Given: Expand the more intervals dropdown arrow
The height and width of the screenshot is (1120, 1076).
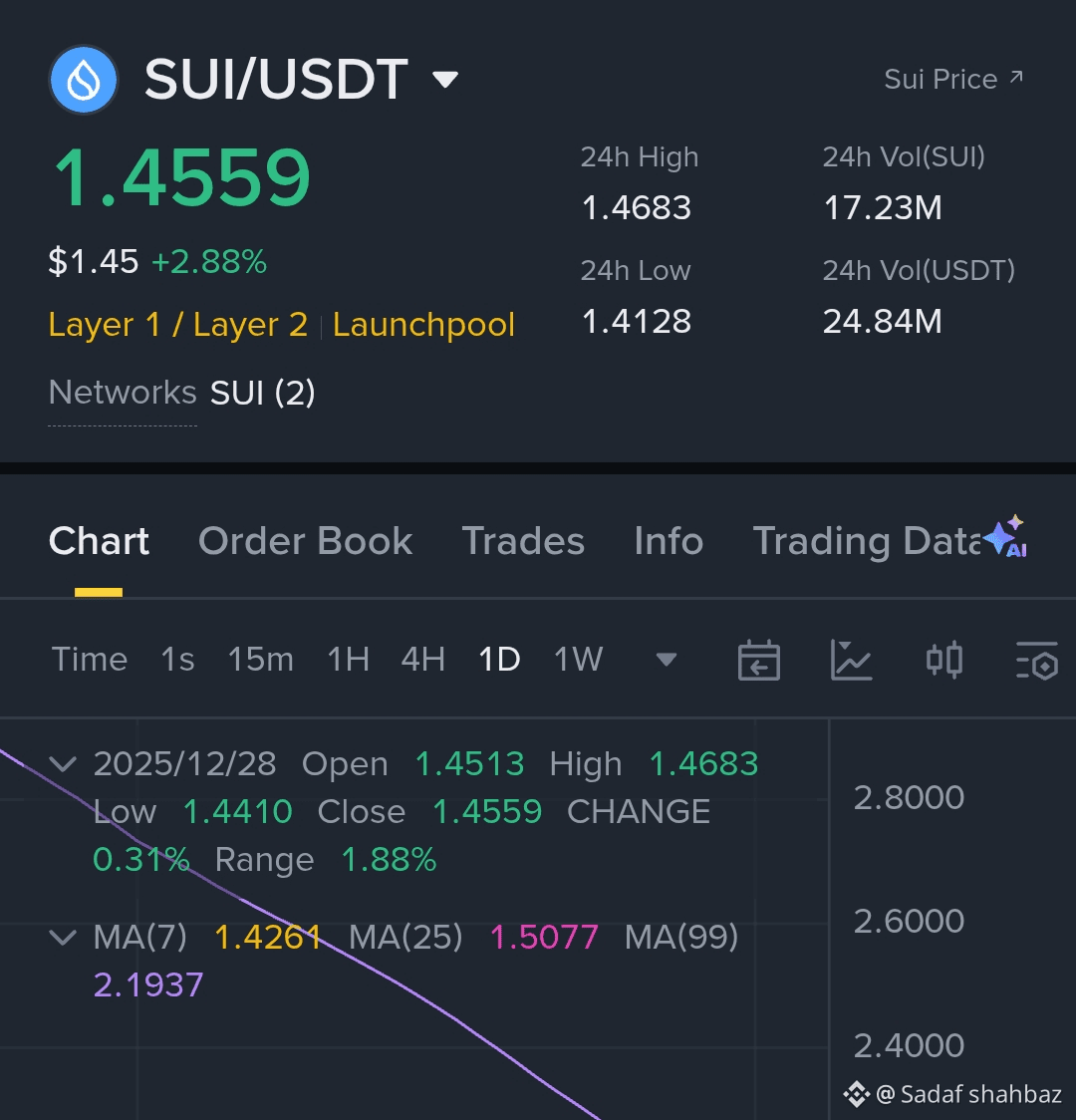Looking at the screenshot, I should pos(667,660).
